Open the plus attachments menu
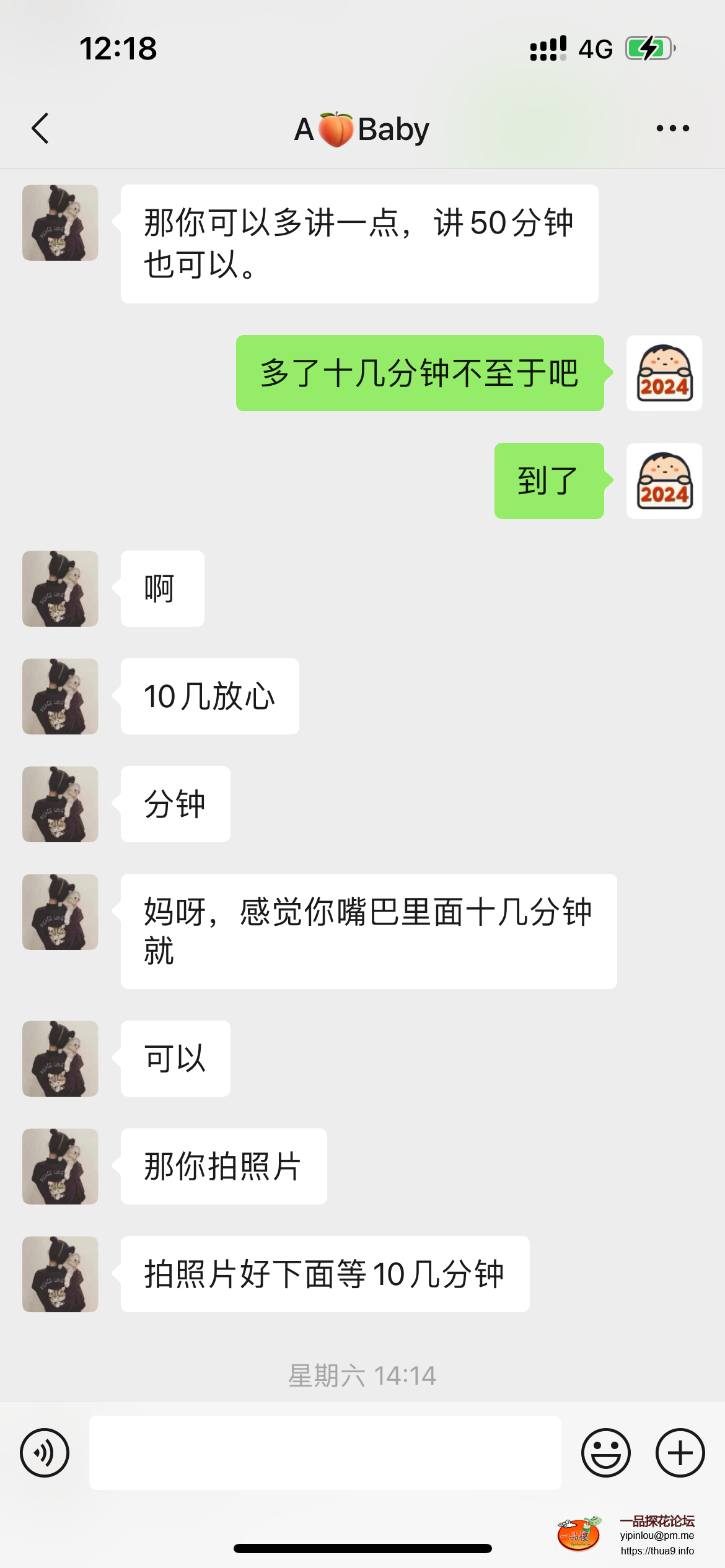Viewport: 725px width, 1568px height. point(680,1453)
